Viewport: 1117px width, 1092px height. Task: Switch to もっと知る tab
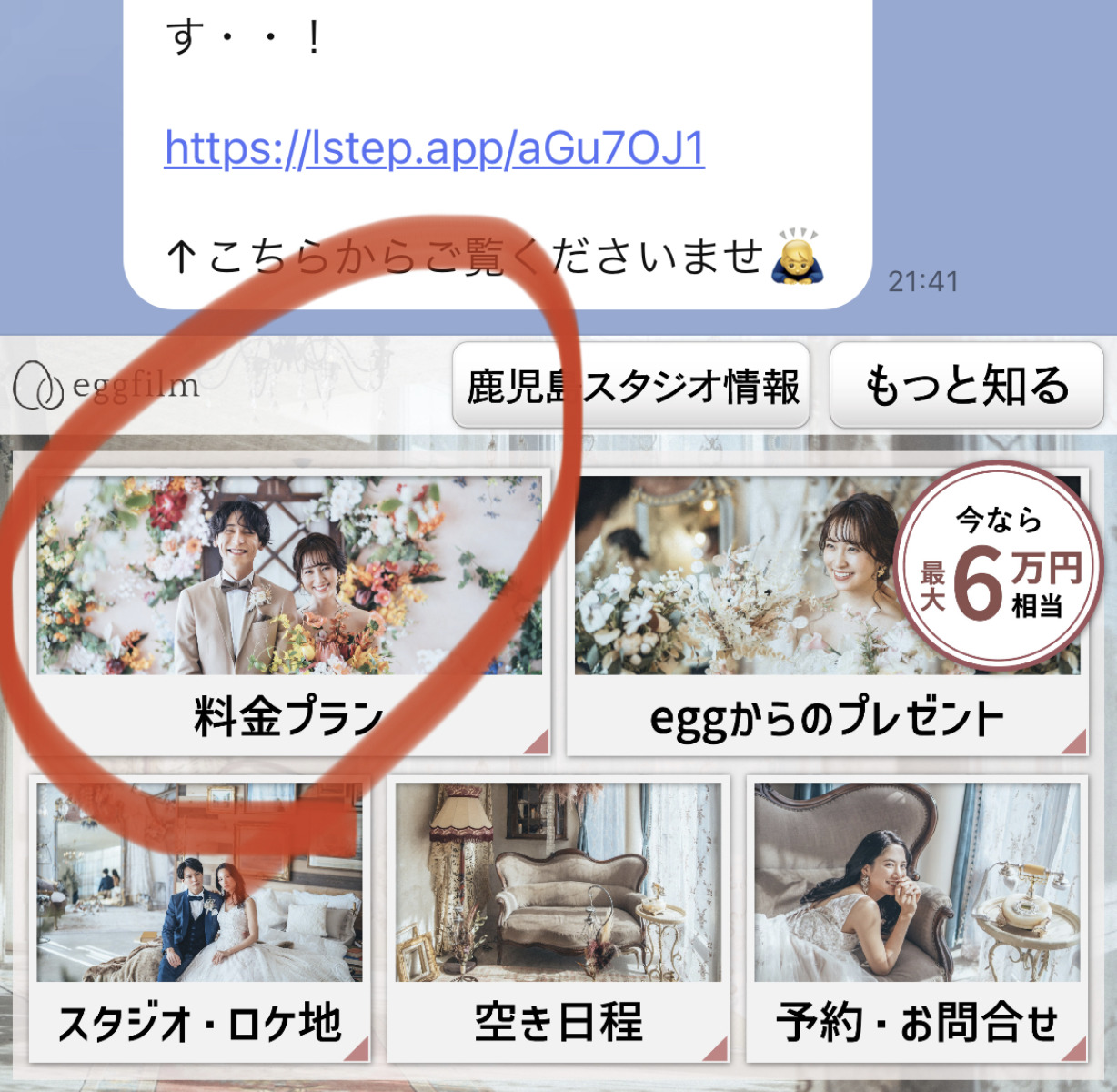click(966, 386)
